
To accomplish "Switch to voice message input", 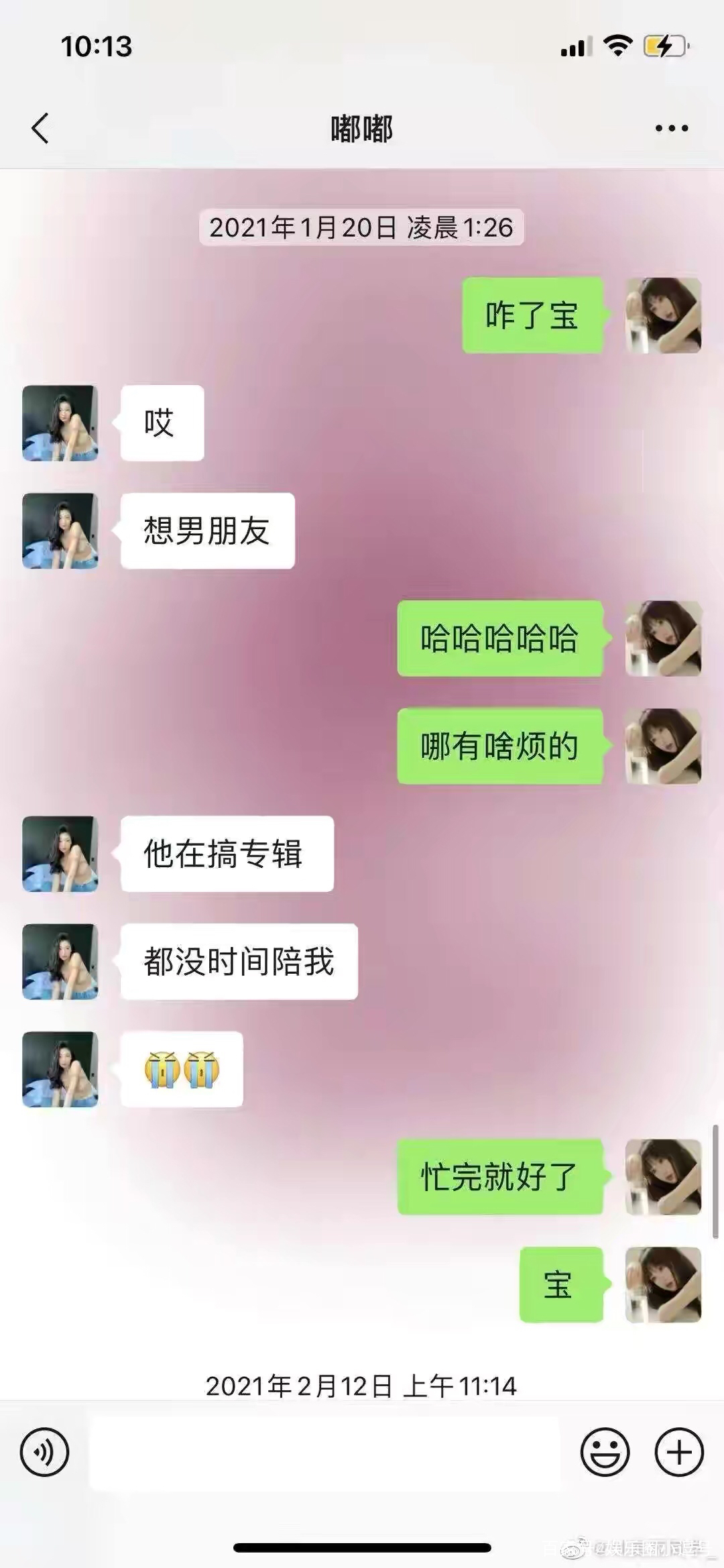I will click(x=44, y=1453).
